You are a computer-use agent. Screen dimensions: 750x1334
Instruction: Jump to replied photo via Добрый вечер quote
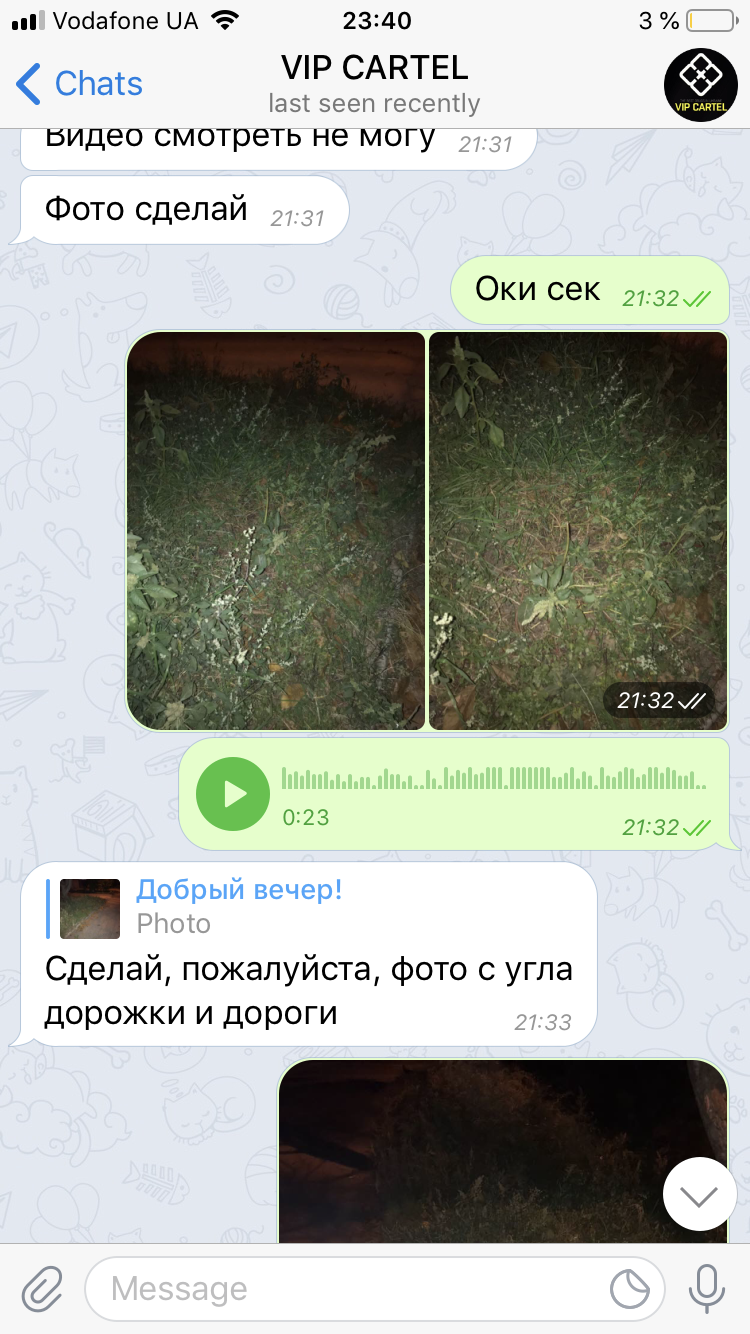195,908
